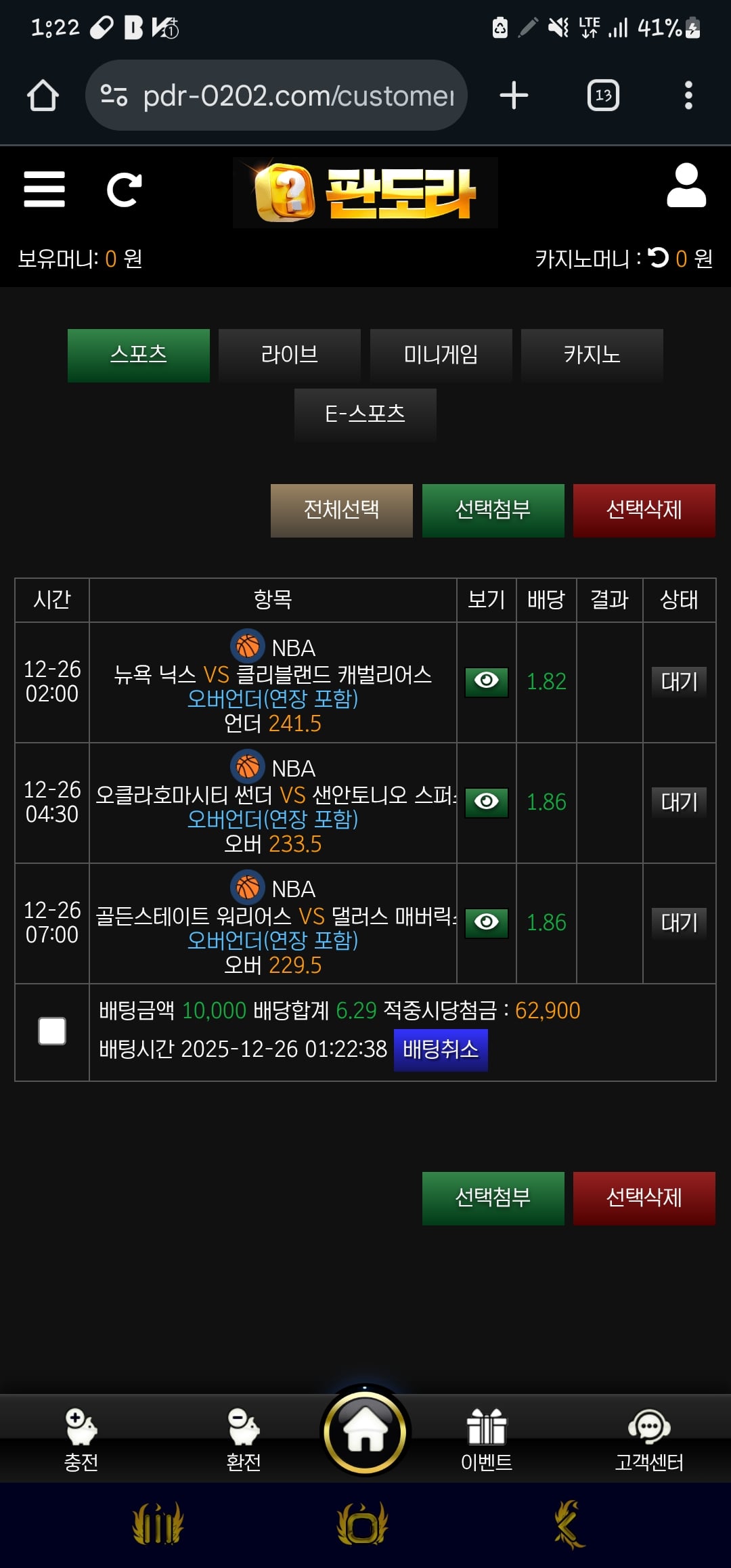This screenshot has height=1568, width=731.
Task: Tap the page refresh icon
Action: [125, 190]
